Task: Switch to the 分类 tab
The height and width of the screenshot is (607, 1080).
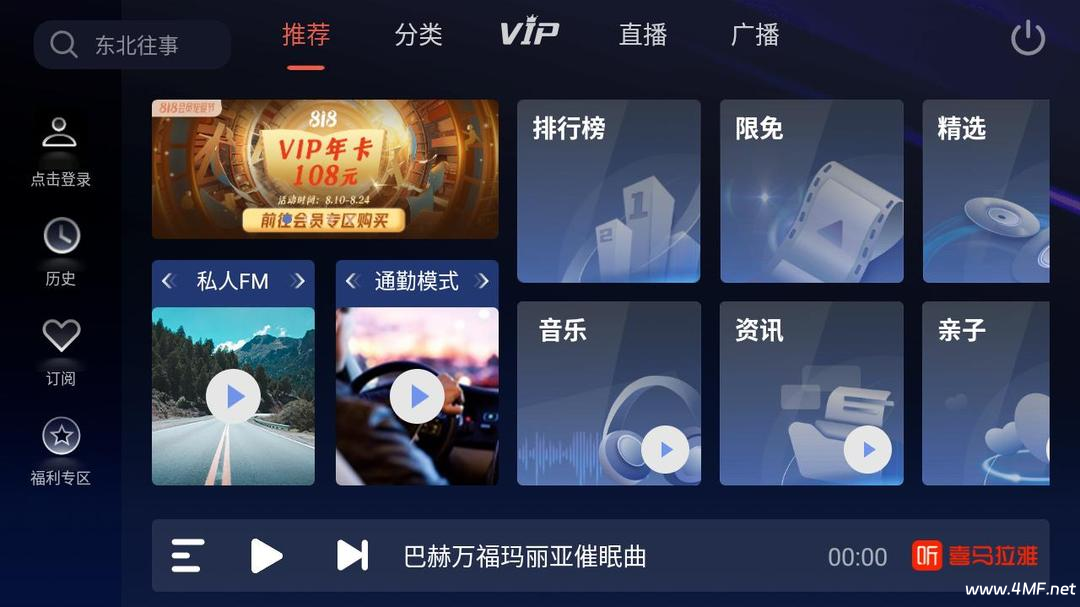Action: click(418, 36)
